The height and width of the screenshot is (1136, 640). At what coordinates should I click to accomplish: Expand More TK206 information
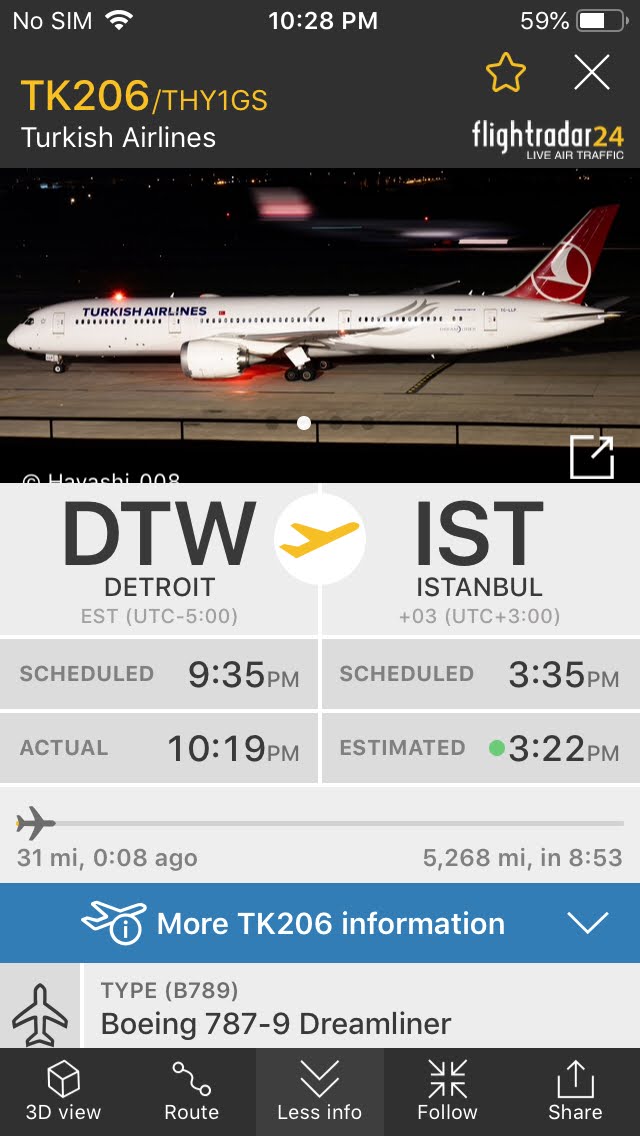320,923
